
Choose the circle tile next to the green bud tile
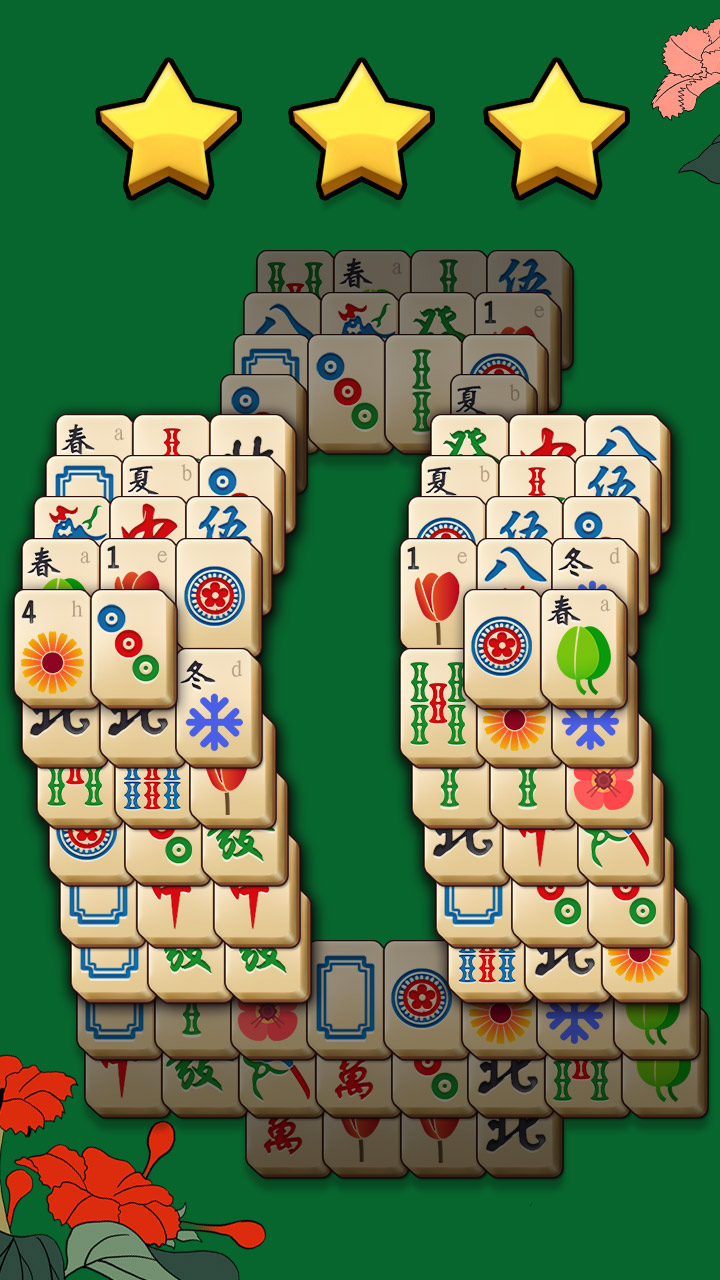point(502,648)
